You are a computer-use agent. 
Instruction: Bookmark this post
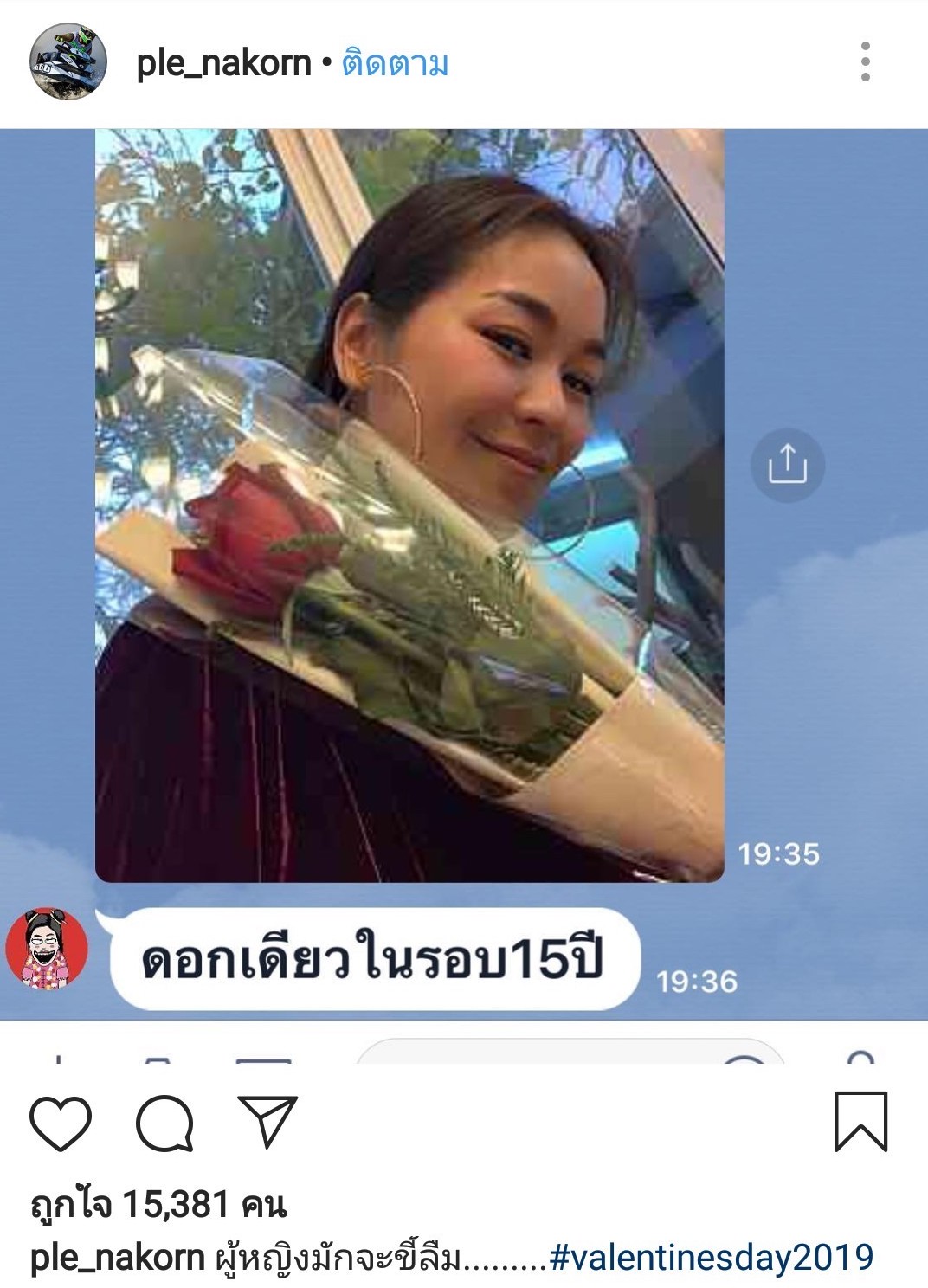[860, 1122]
